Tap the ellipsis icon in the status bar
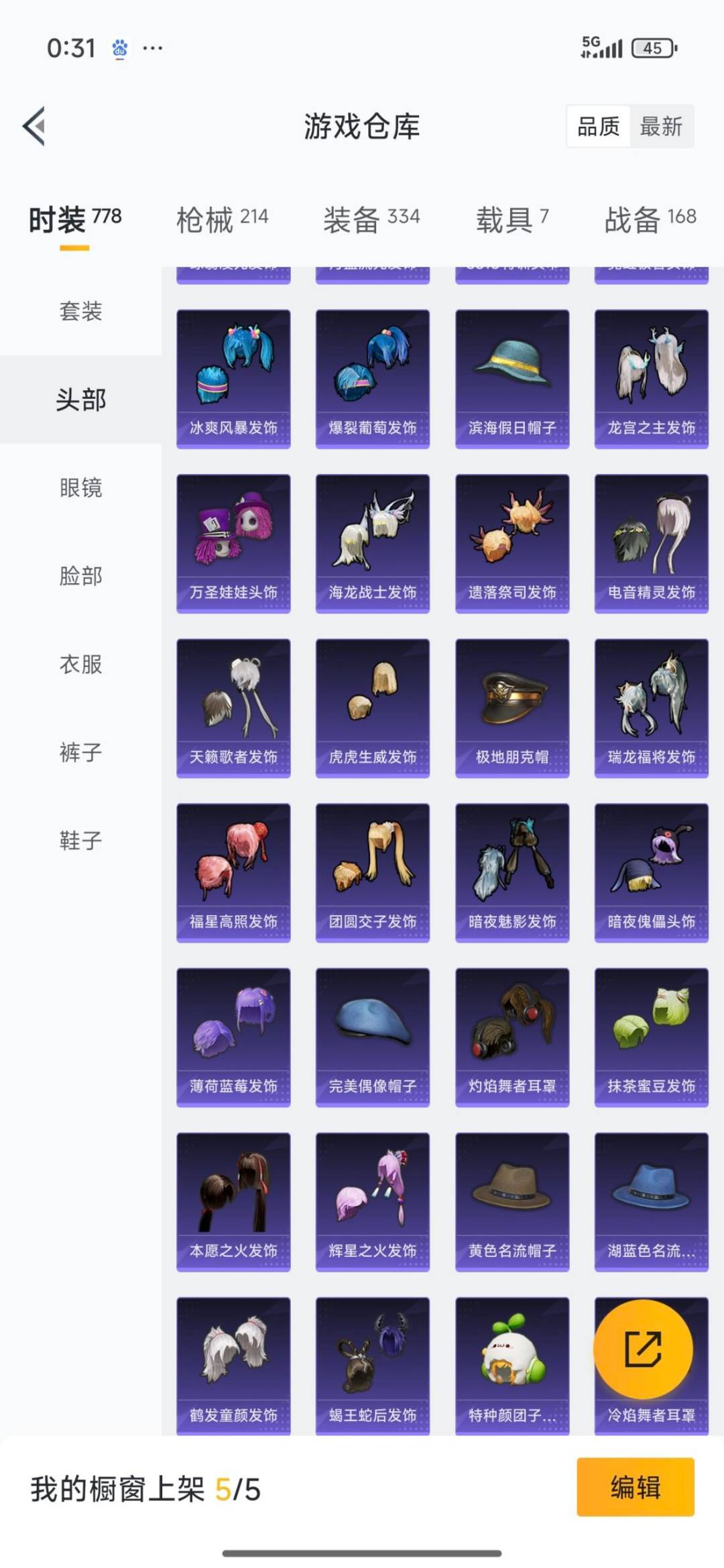724x1568 pixels. (153, 48)
